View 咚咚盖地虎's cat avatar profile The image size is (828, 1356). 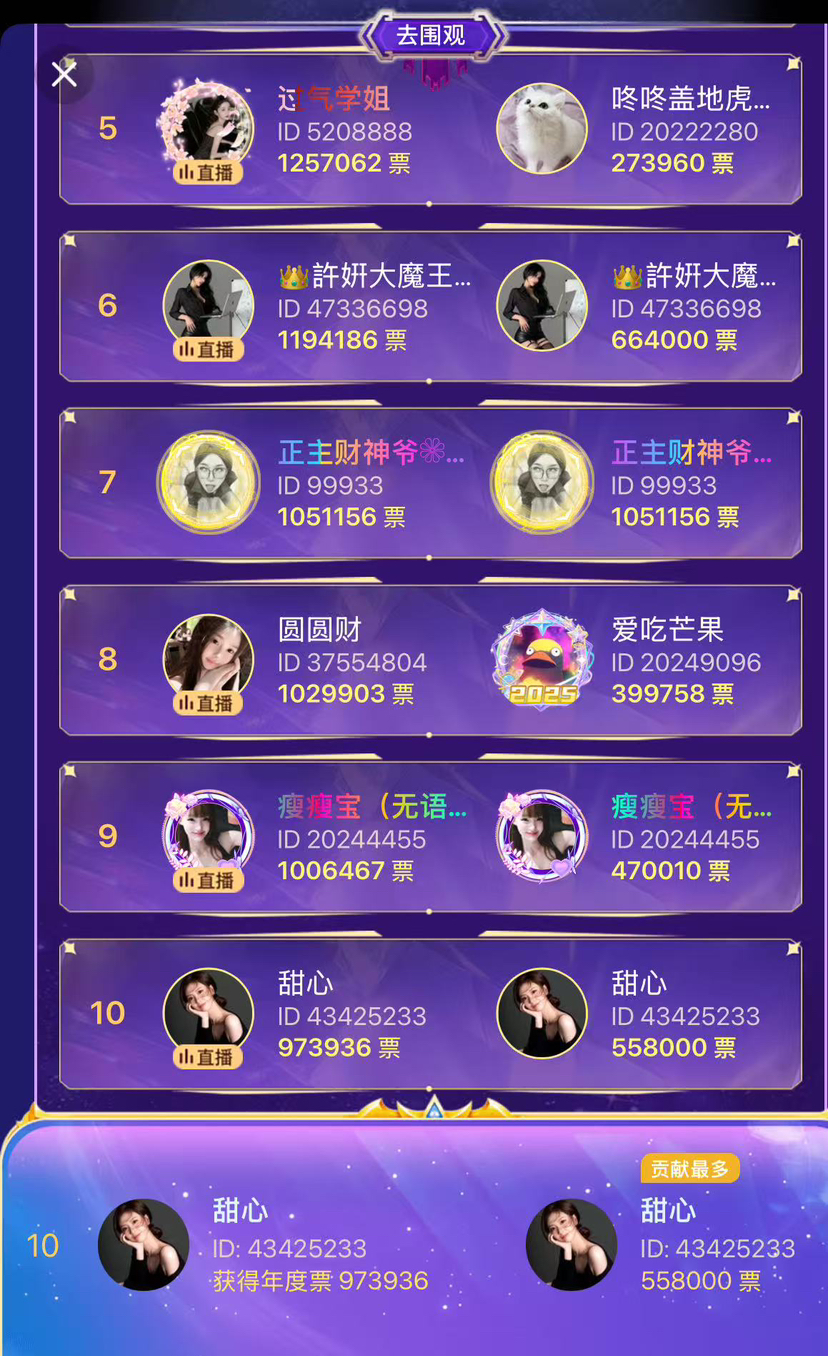(x=541, y=129)
